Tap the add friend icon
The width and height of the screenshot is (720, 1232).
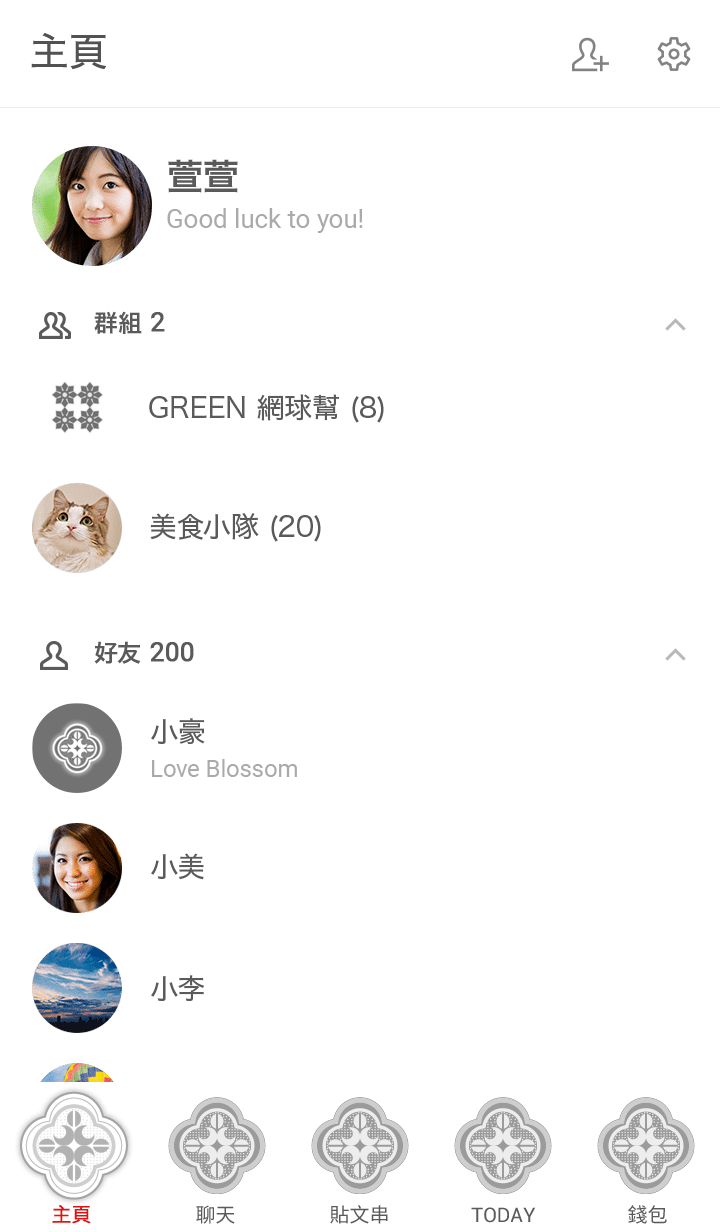(589, 55)
